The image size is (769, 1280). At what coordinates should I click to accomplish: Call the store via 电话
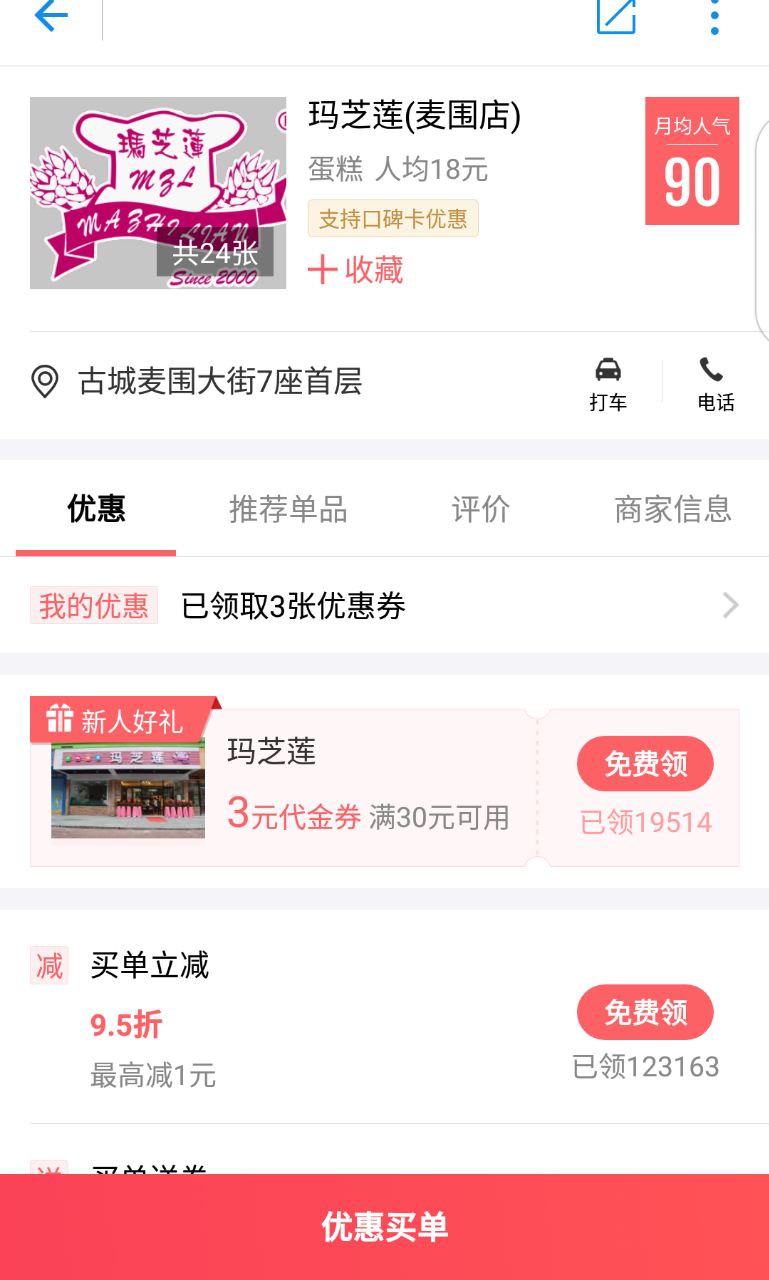716,384
